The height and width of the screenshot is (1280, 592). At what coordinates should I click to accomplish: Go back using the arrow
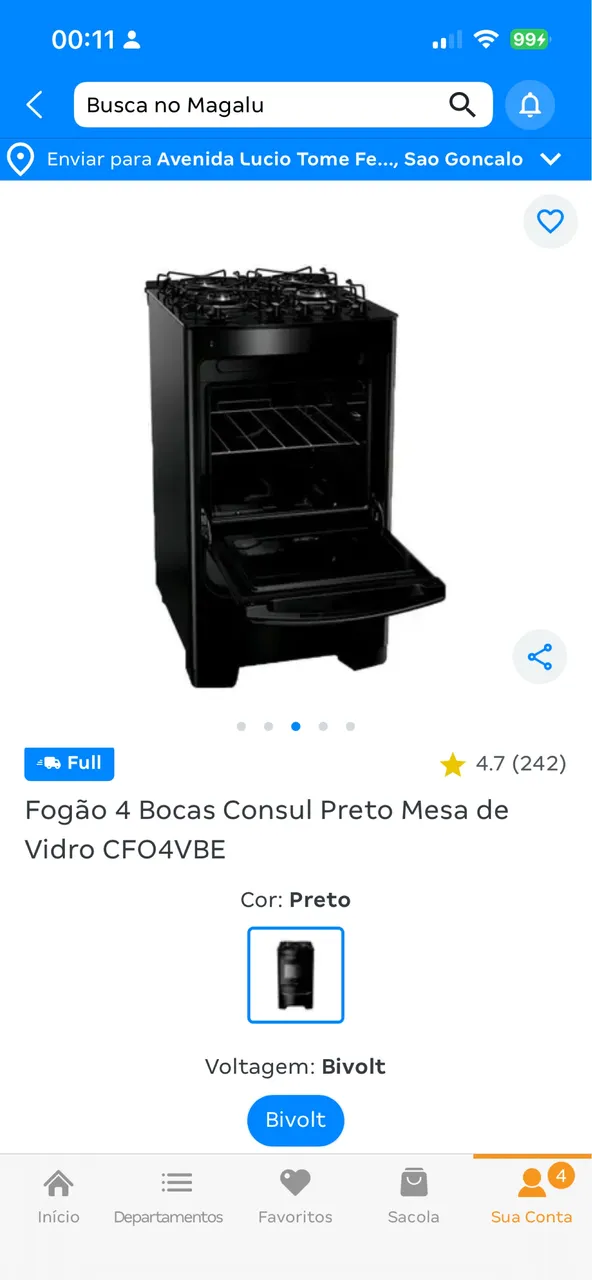(x=35, y=105)
